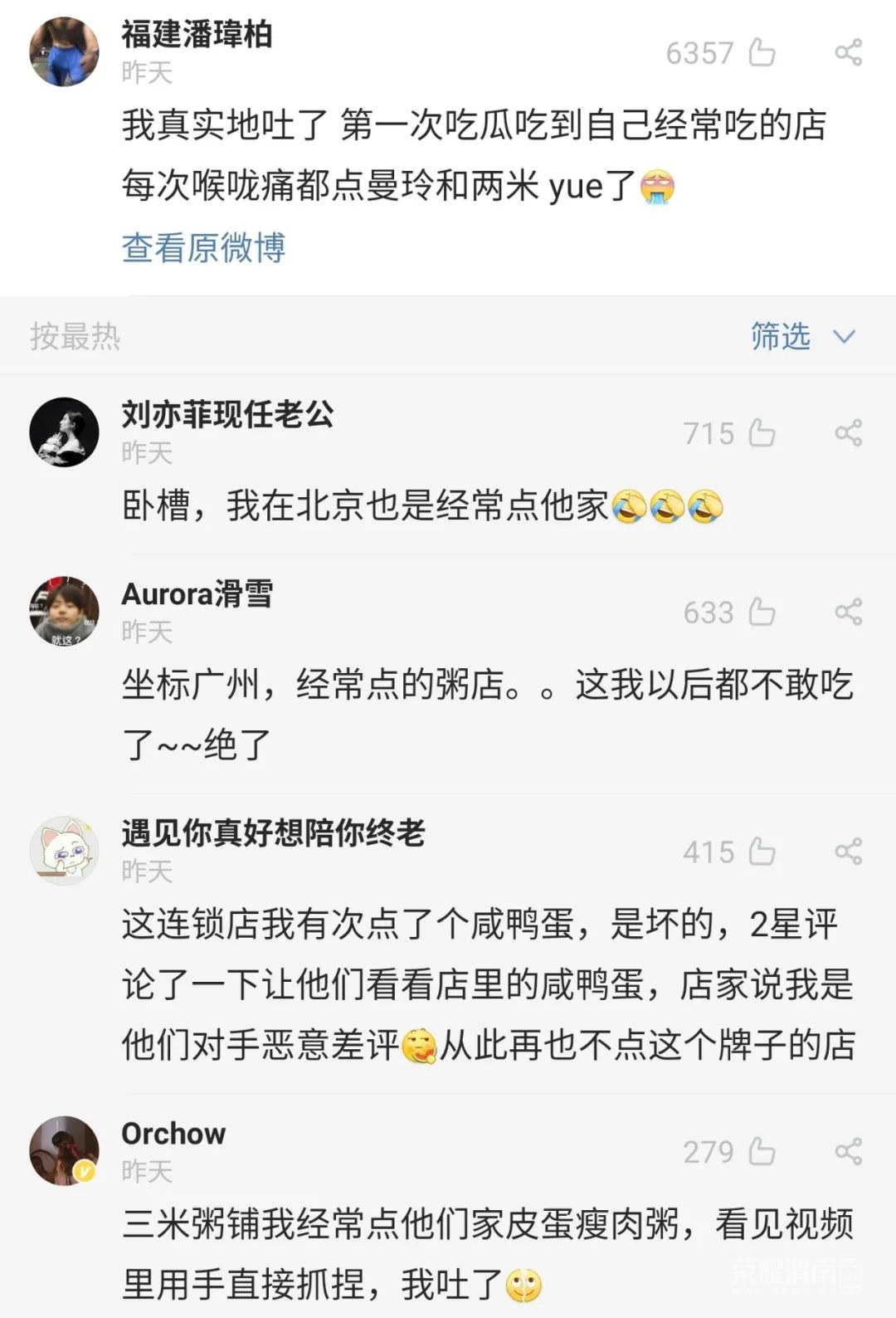Like Orchow's comment
This screenshot has height=1318, width=896.
click(x=761, y=1151)
